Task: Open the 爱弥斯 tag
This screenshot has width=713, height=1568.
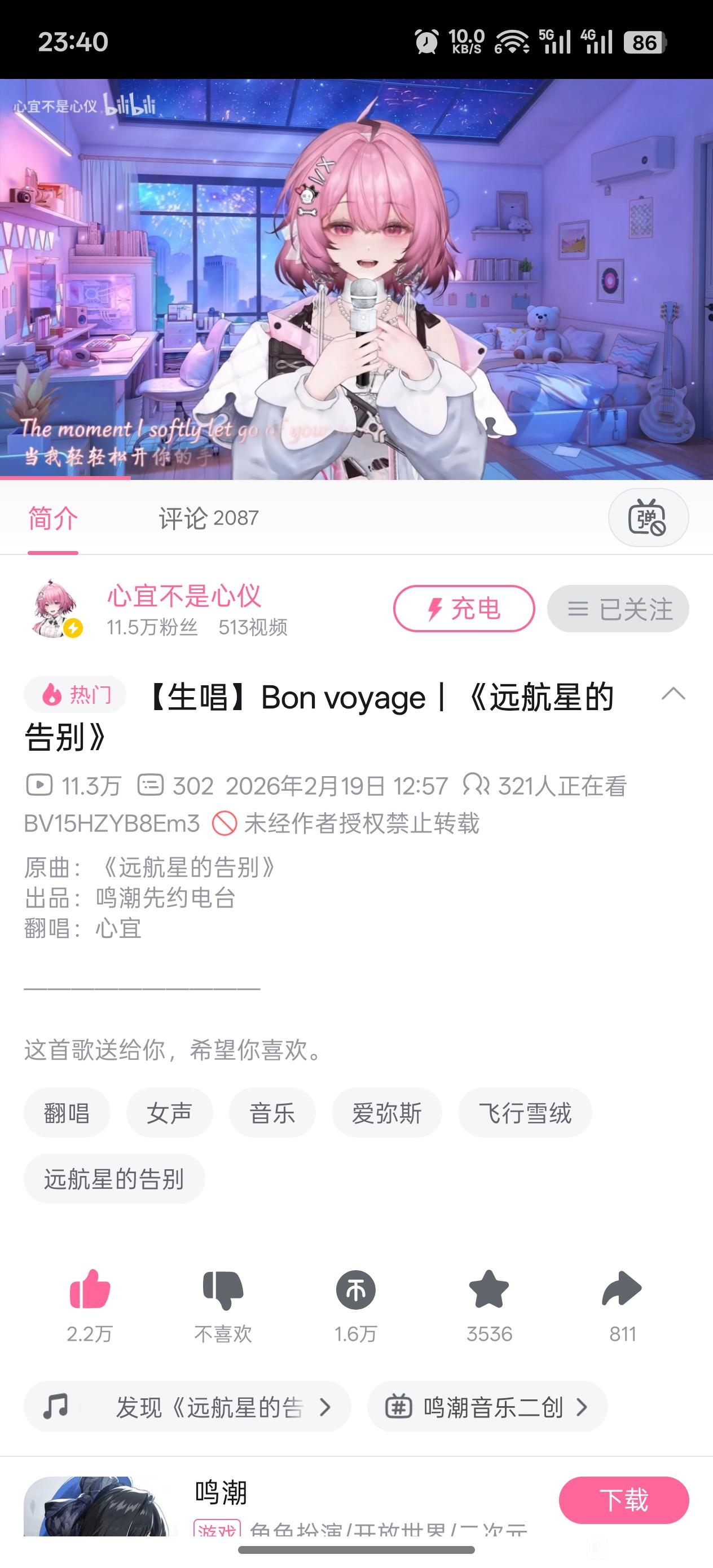Action: (386, 1113)
